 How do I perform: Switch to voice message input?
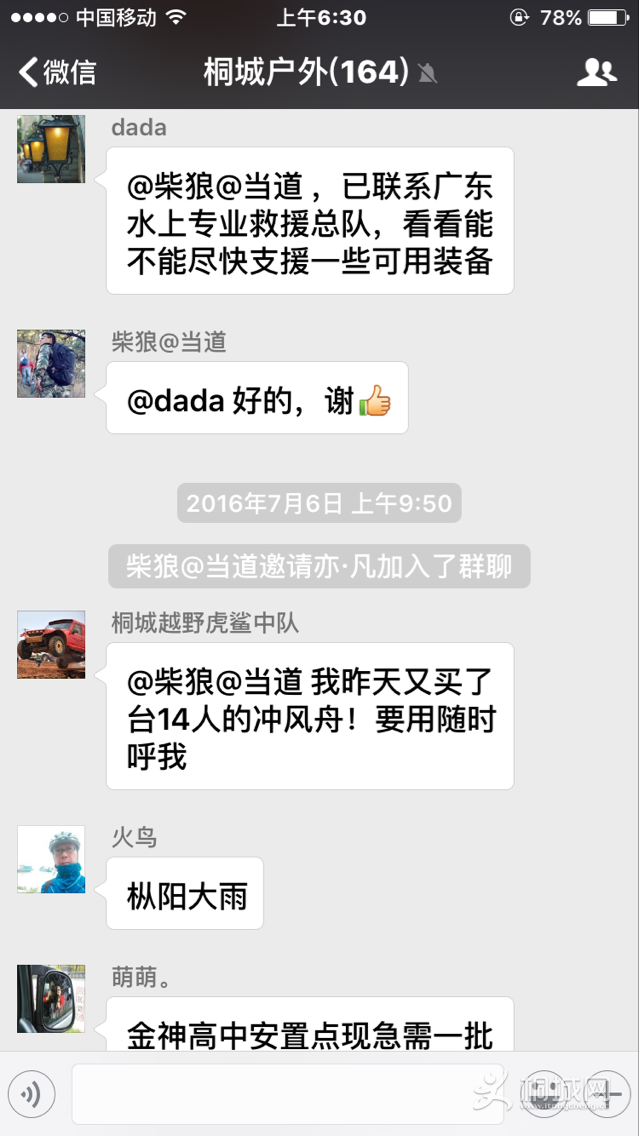tap(32, 1094)
